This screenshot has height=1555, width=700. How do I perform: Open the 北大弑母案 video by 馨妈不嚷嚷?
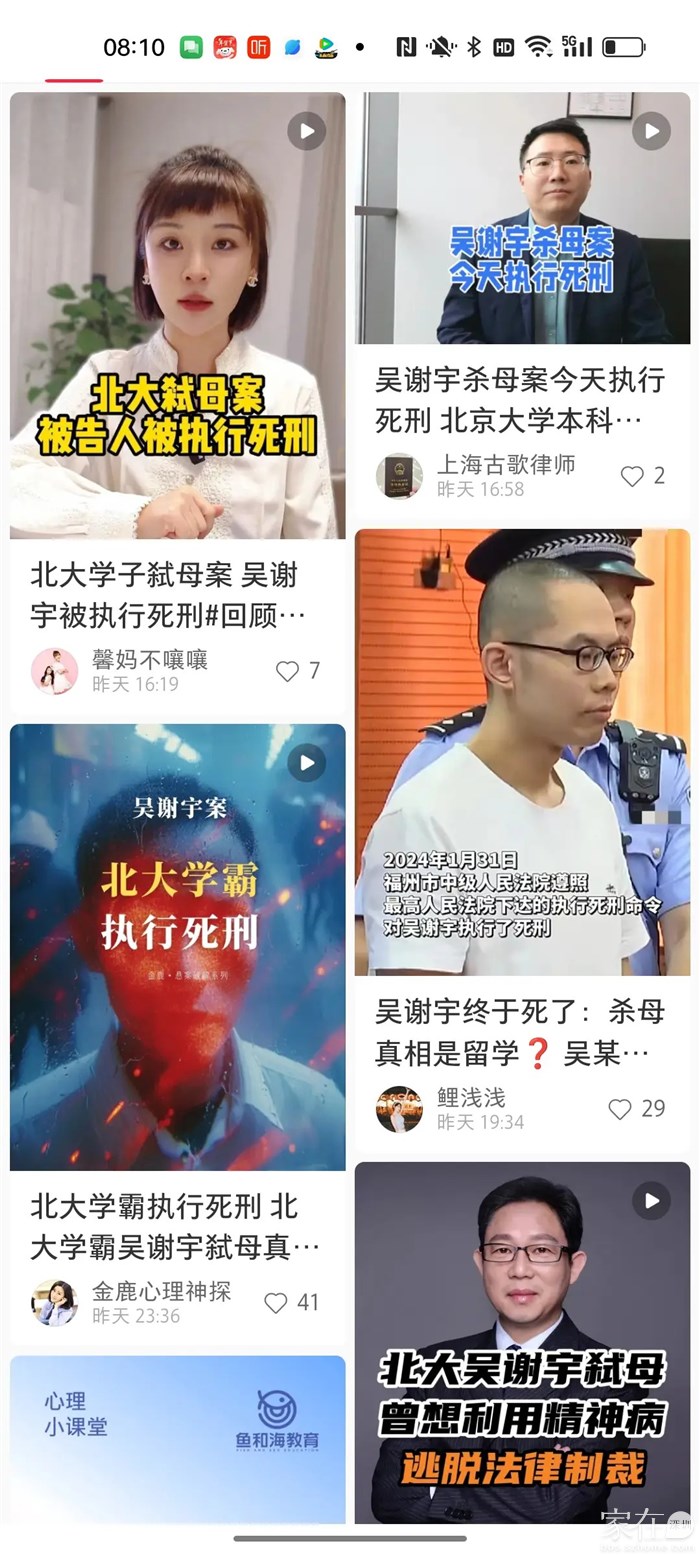[177, 316]
